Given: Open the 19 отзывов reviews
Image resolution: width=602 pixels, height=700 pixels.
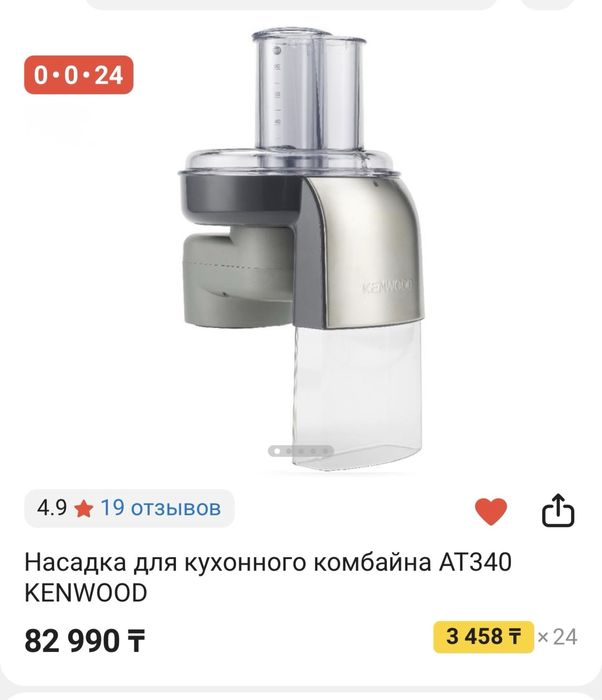Looking at the screenshot, I should pyautogui.click(x=160, y=508).
